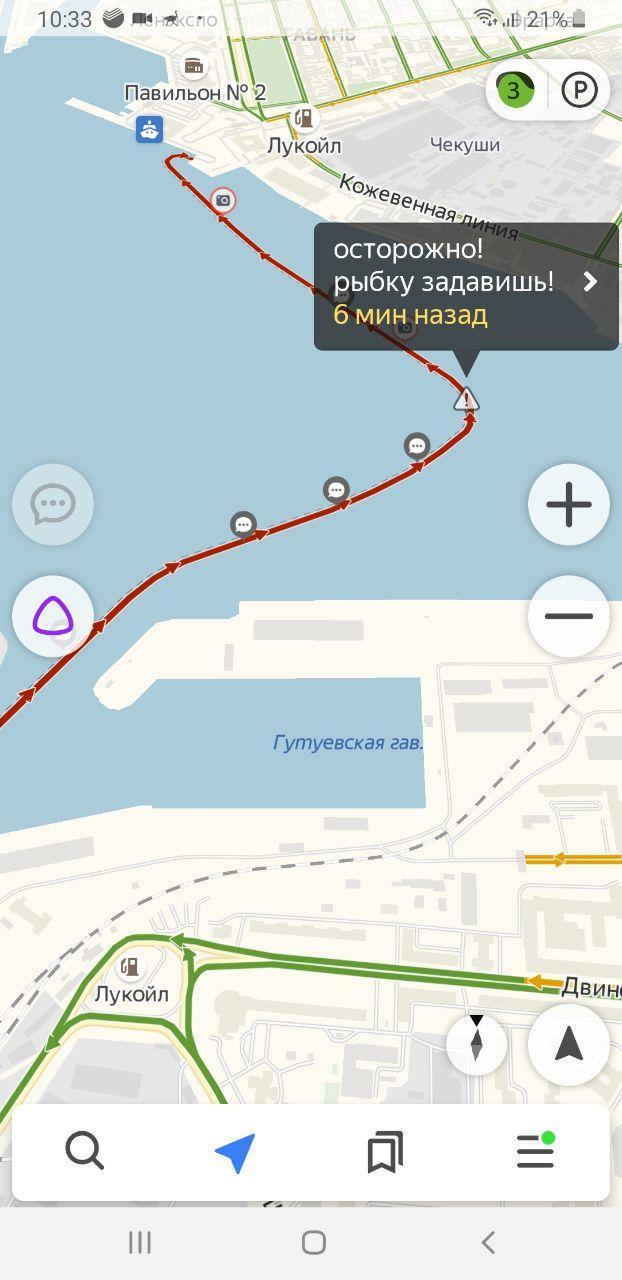The image size is (622, 1280).
Task: Tap the compass to reset map orientation
Action: tap(476, 1044)
